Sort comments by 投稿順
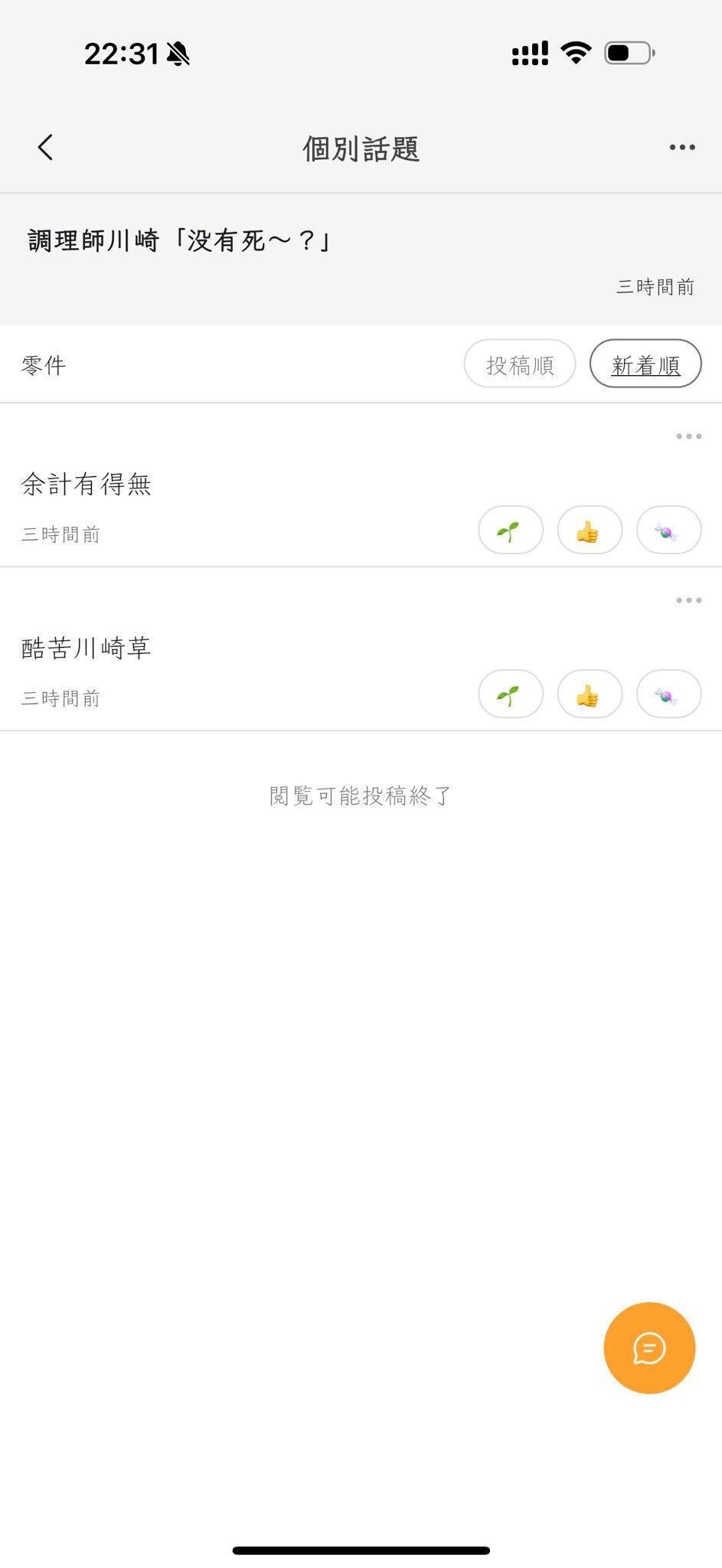722x1568 pixels. click(x=520, y=364)
